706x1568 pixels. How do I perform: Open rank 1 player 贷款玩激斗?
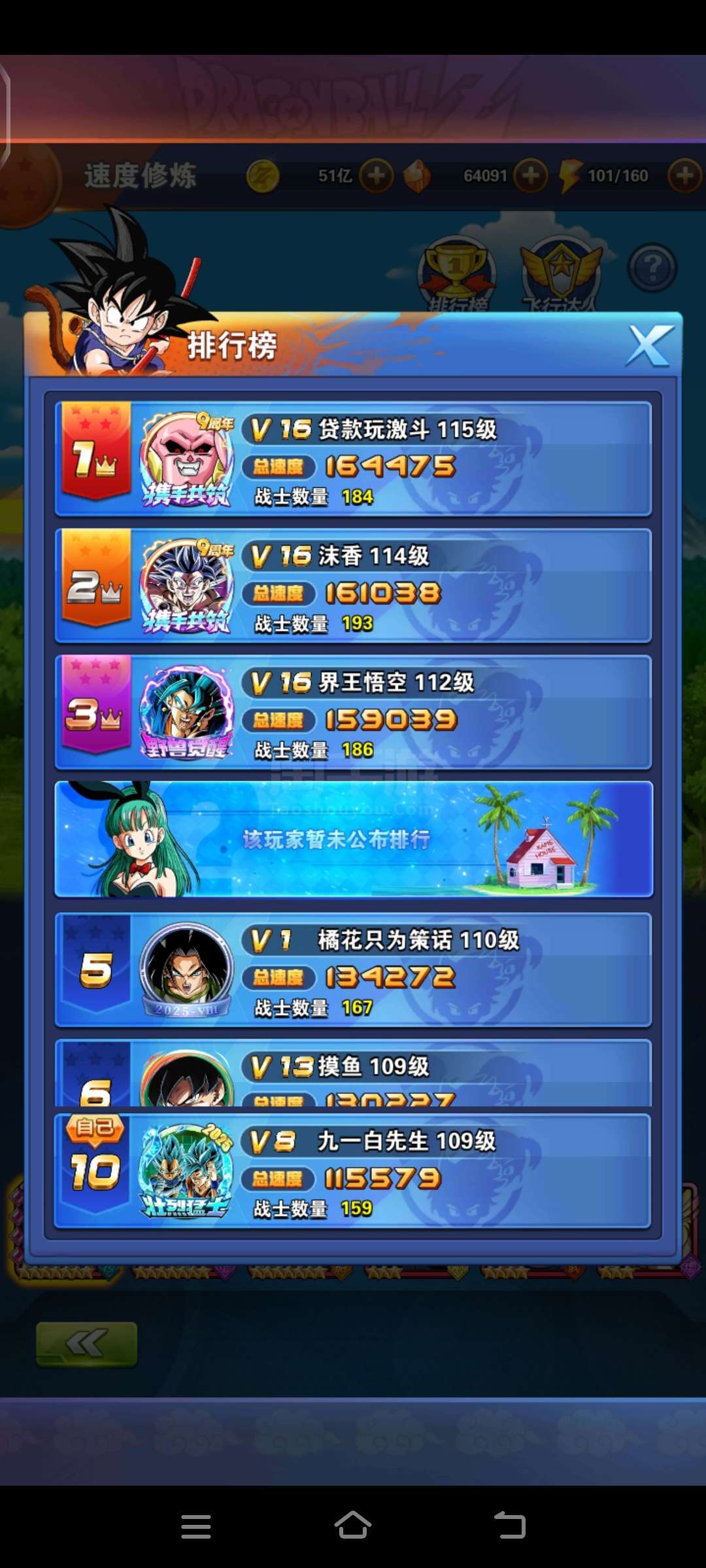coord(353,459)
